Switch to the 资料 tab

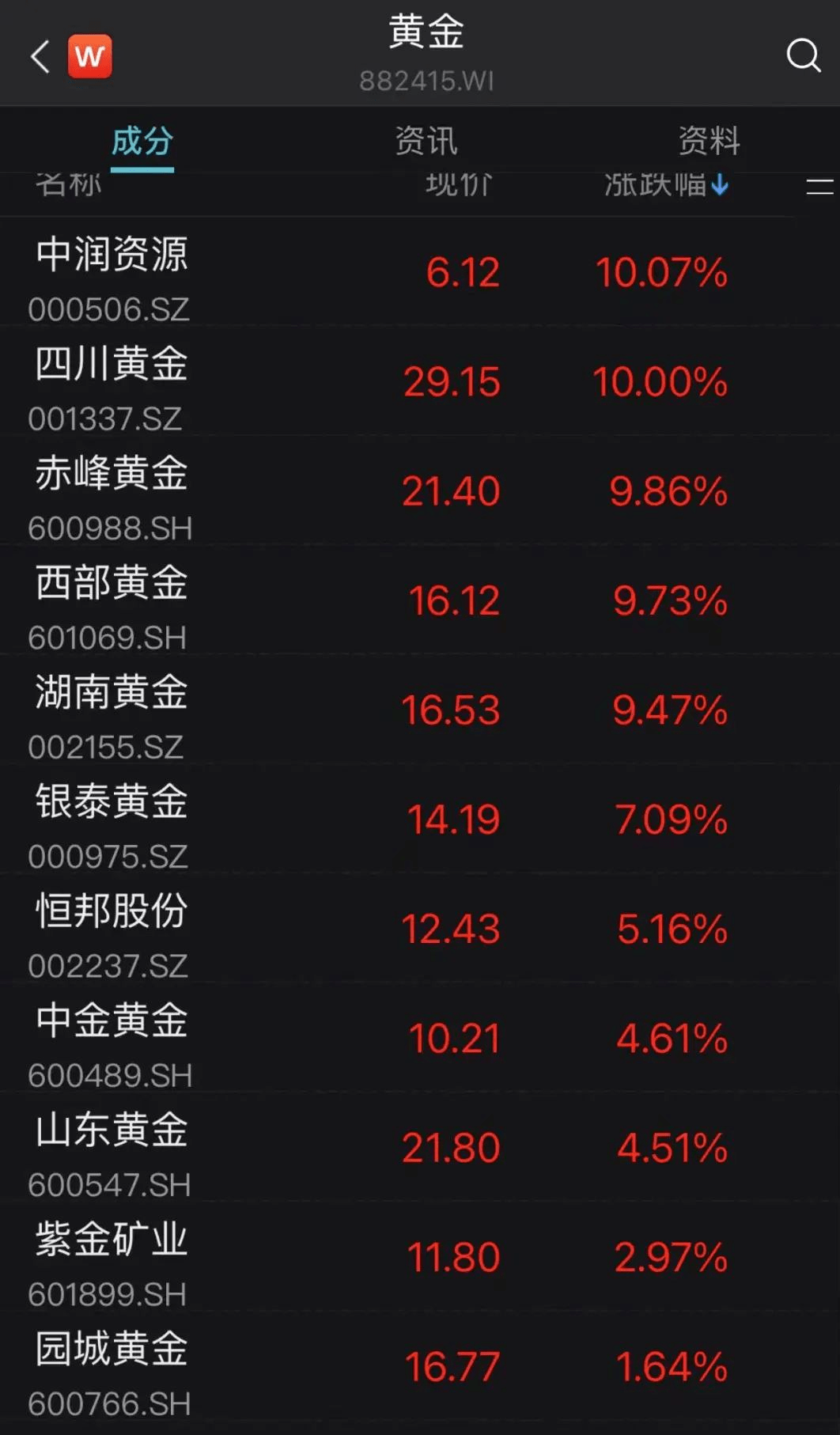point(709,141)
